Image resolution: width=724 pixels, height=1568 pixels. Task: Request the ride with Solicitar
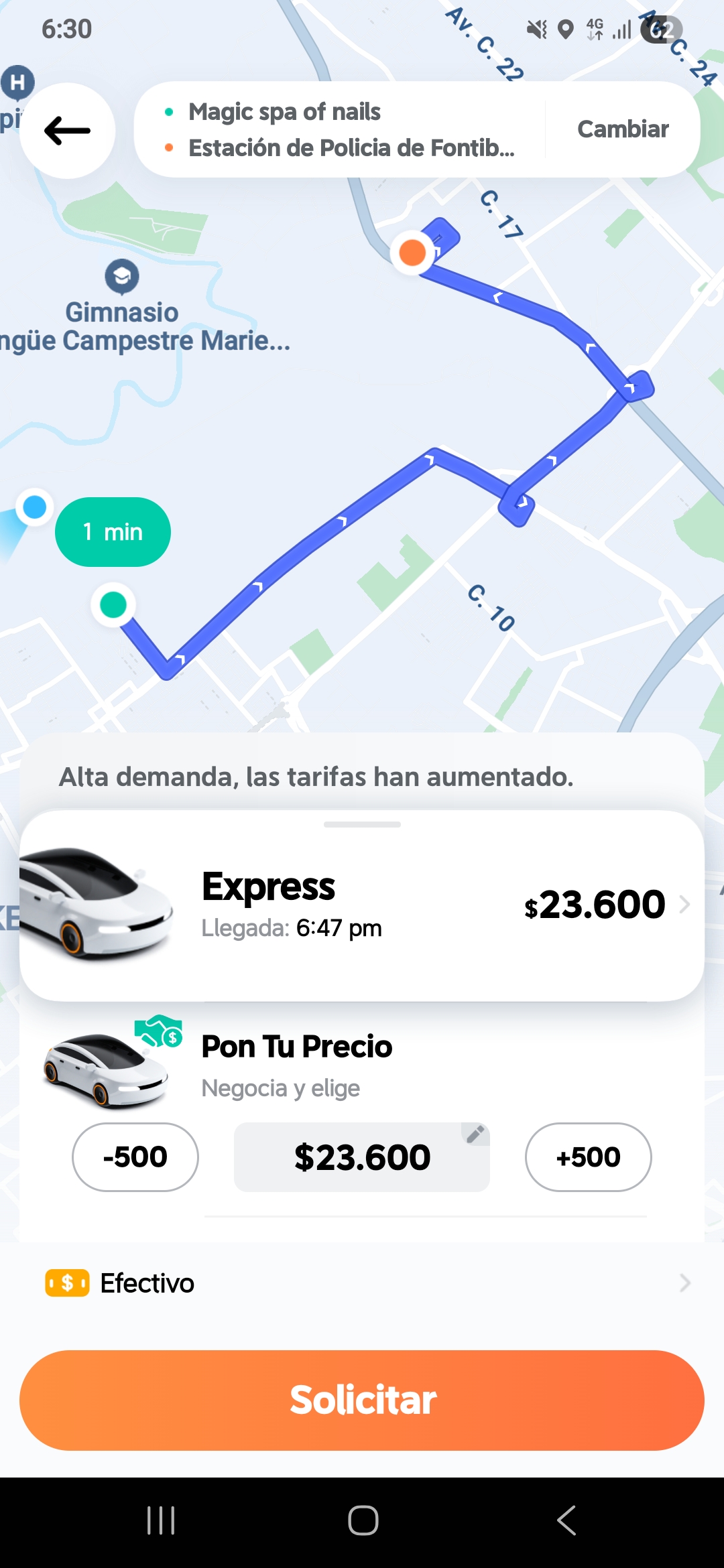362,1400
